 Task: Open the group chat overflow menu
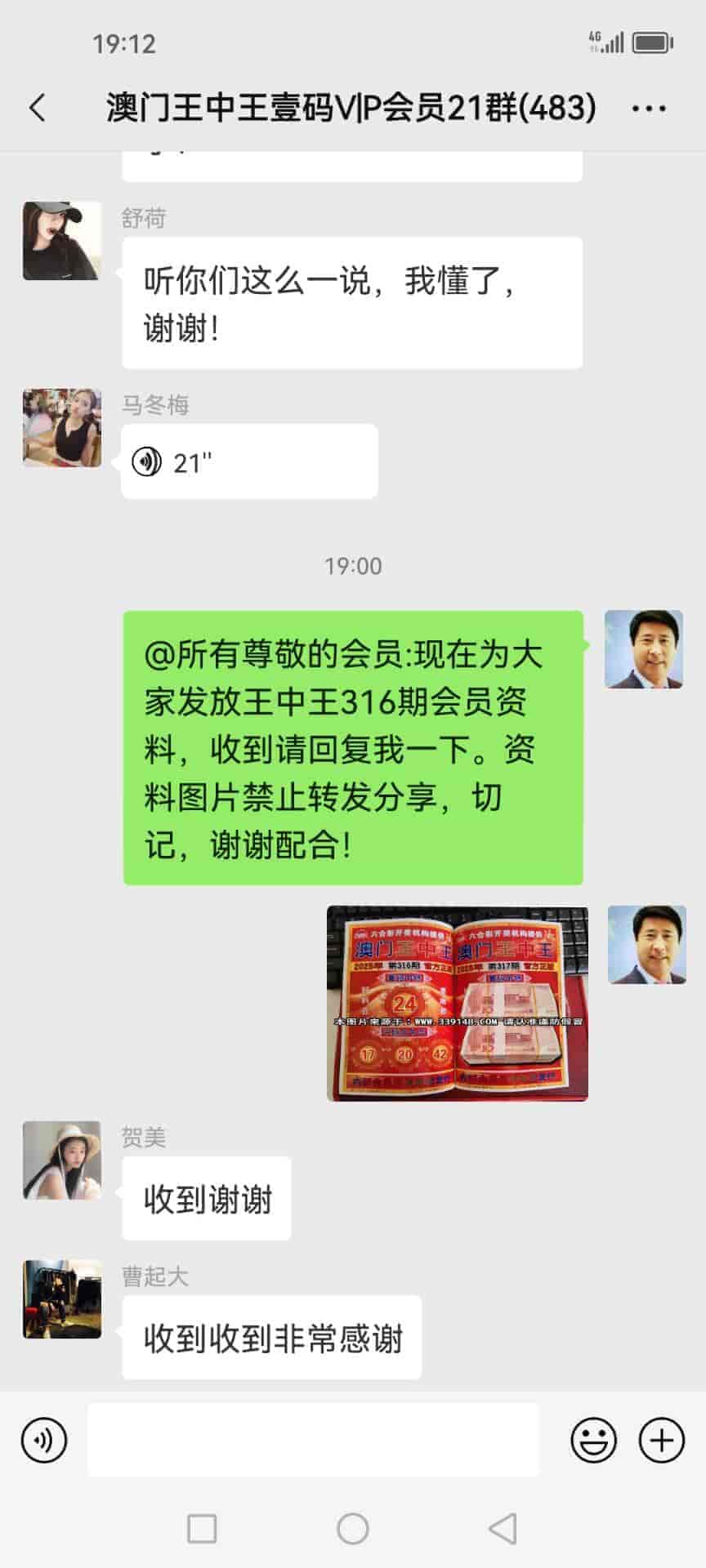(649, 108)
